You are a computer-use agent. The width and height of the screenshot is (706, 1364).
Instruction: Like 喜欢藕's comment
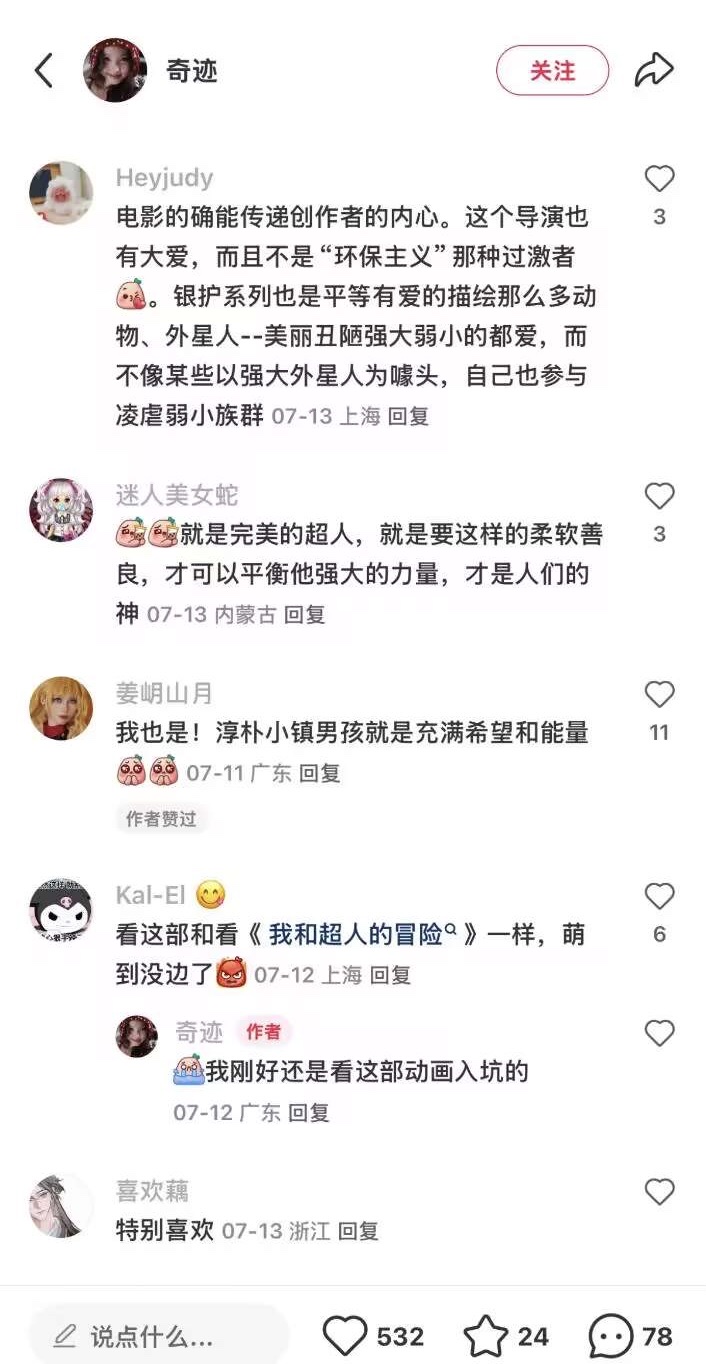coord(659,1191)
